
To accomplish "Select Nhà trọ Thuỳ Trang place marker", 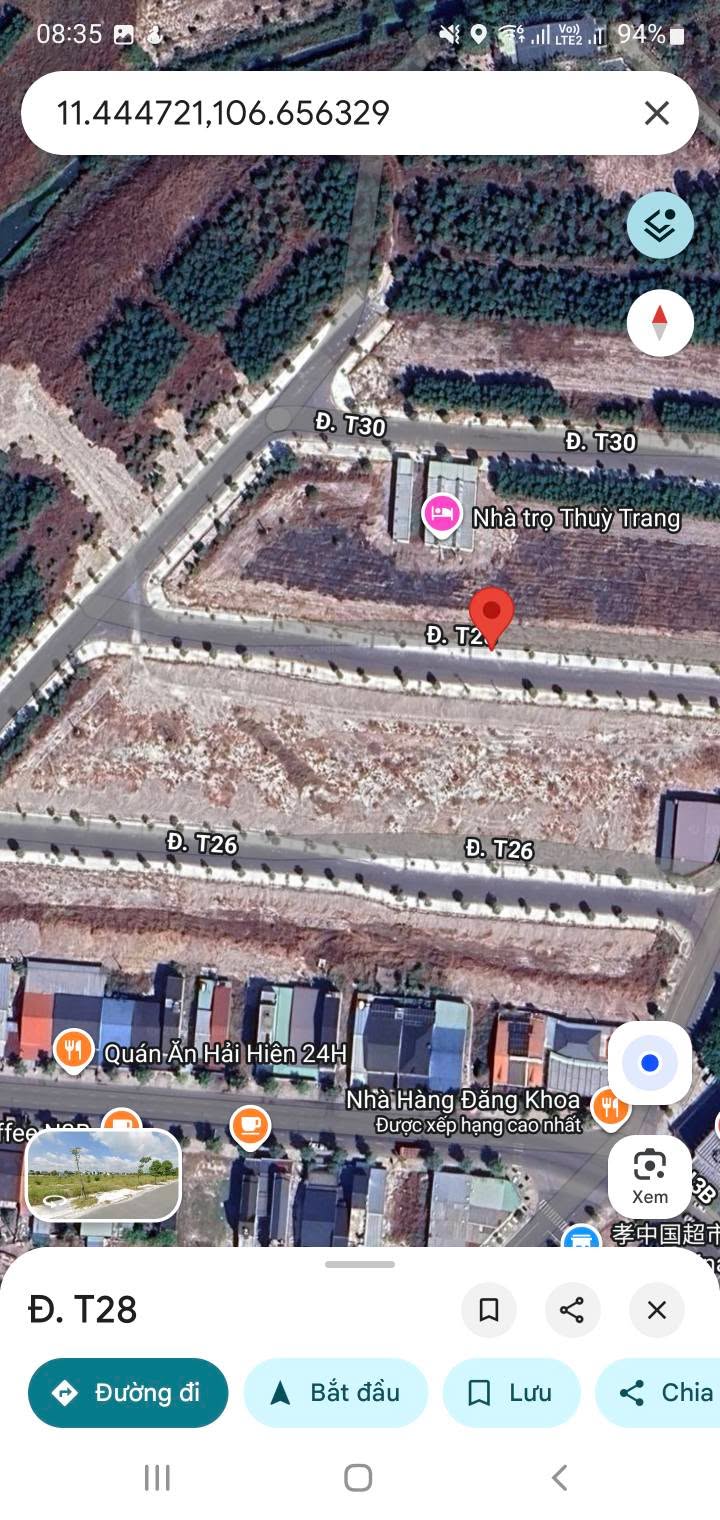I will click(441, 515).
